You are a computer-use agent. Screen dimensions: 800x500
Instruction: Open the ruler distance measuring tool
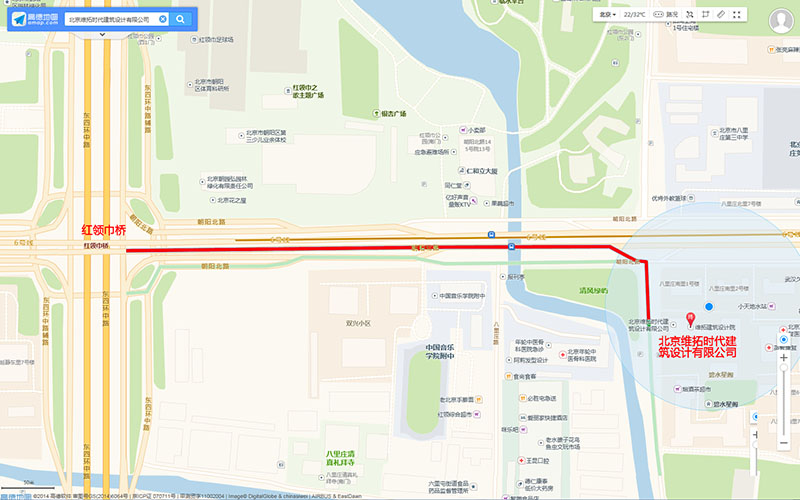pyautogui.click(x=720, y=14)
